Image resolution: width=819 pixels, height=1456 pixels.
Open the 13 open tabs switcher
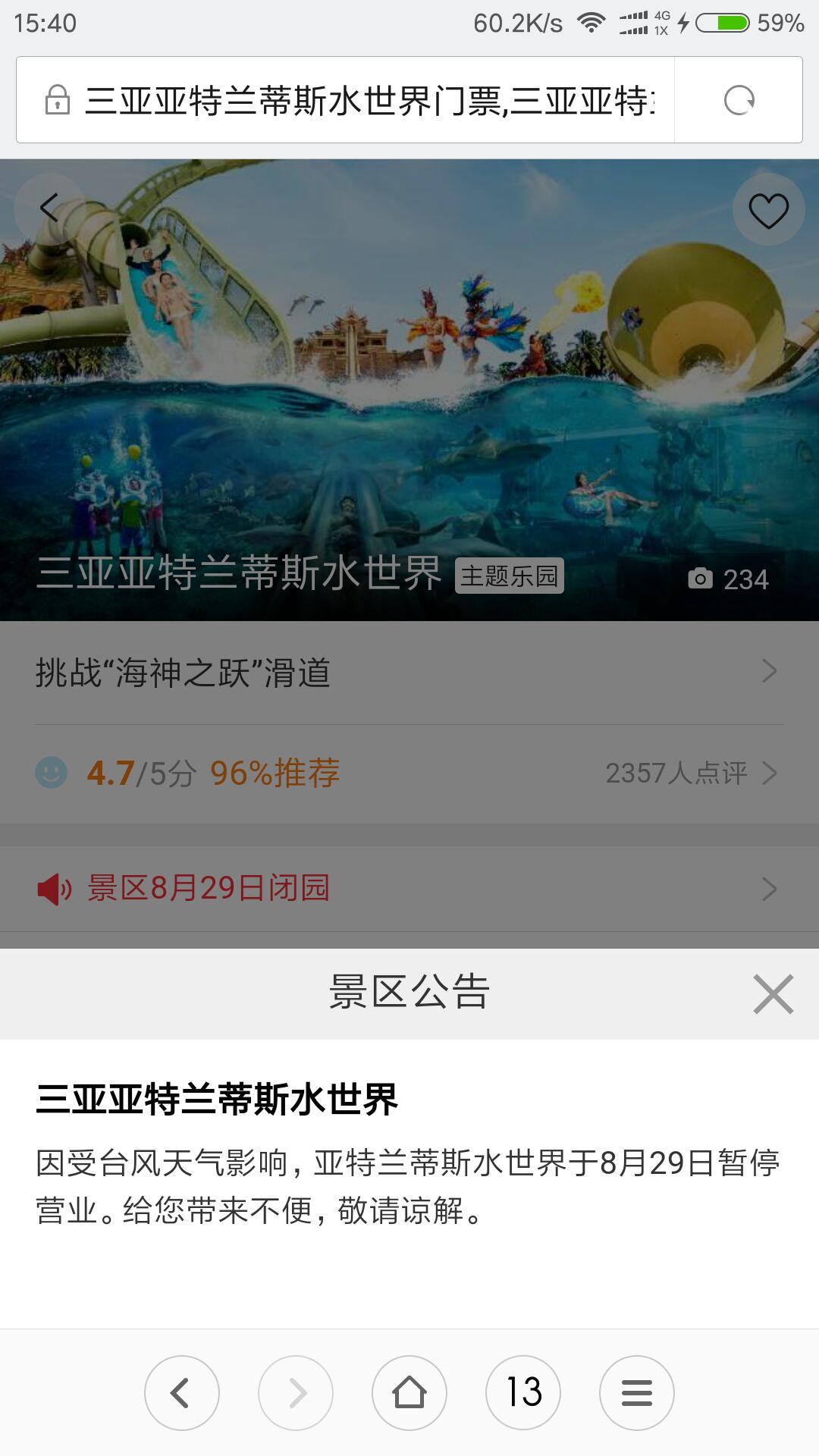click(523, 1393)
